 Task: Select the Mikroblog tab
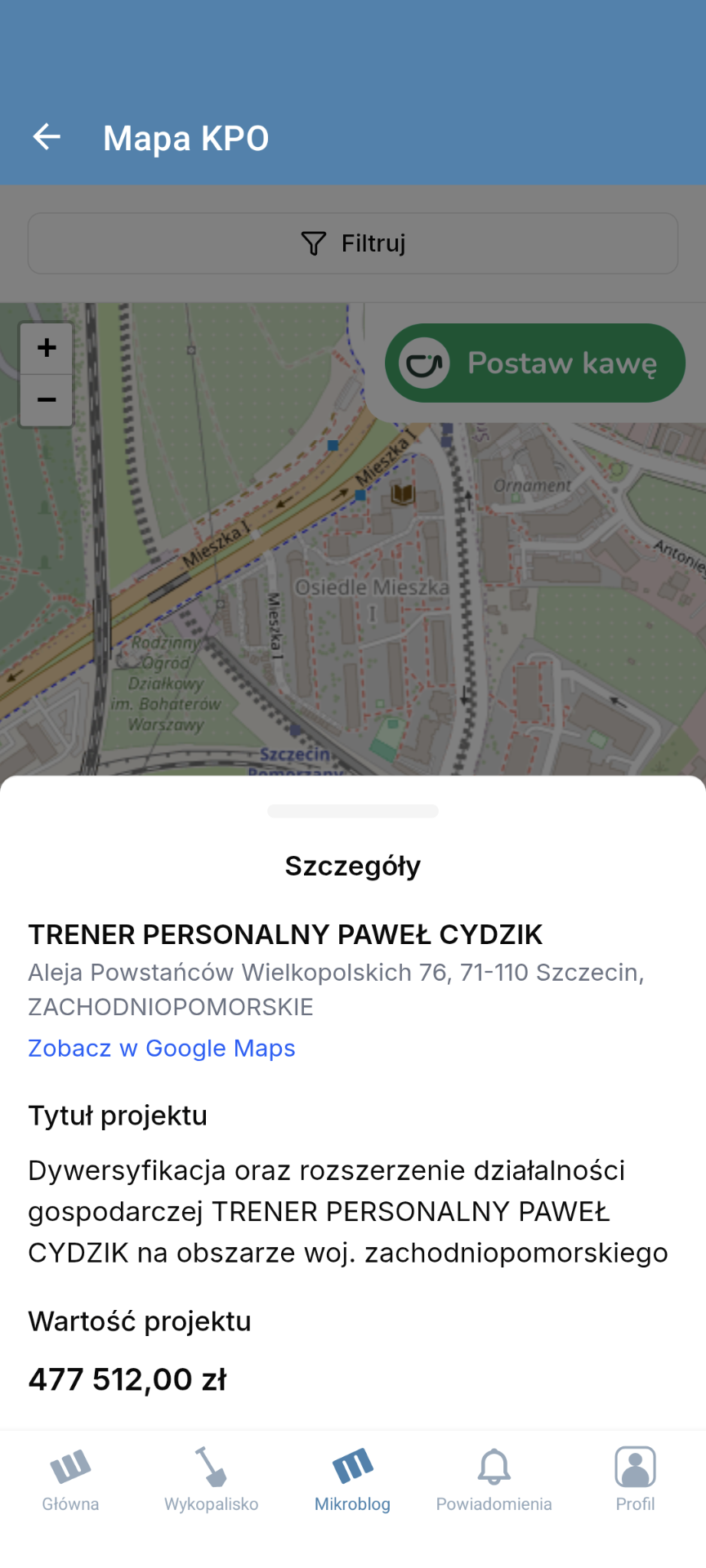coord(353,1480)
